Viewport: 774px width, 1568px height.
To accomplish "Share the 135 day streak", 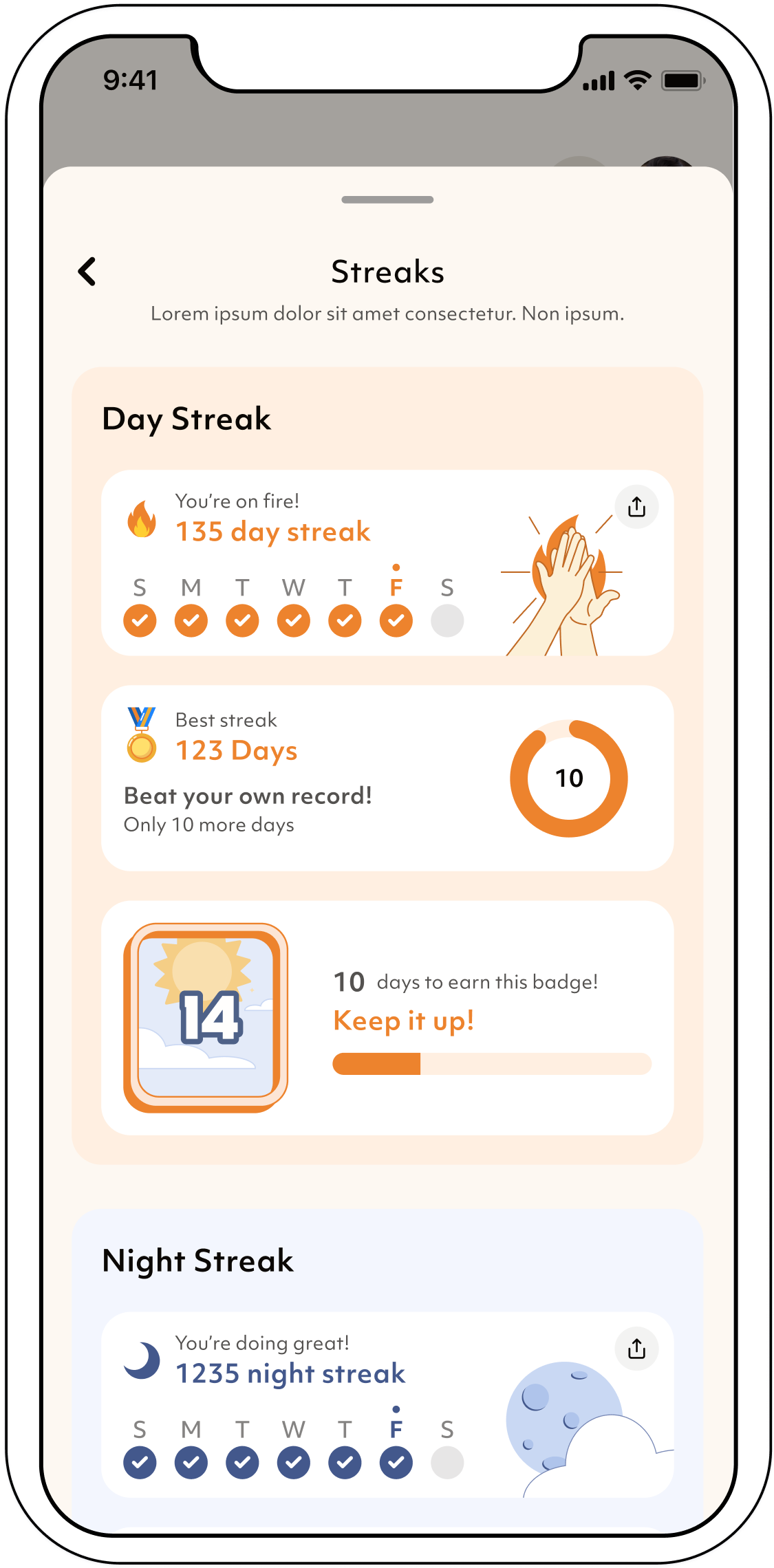I will pyautogui.click(x=636, y=507).
